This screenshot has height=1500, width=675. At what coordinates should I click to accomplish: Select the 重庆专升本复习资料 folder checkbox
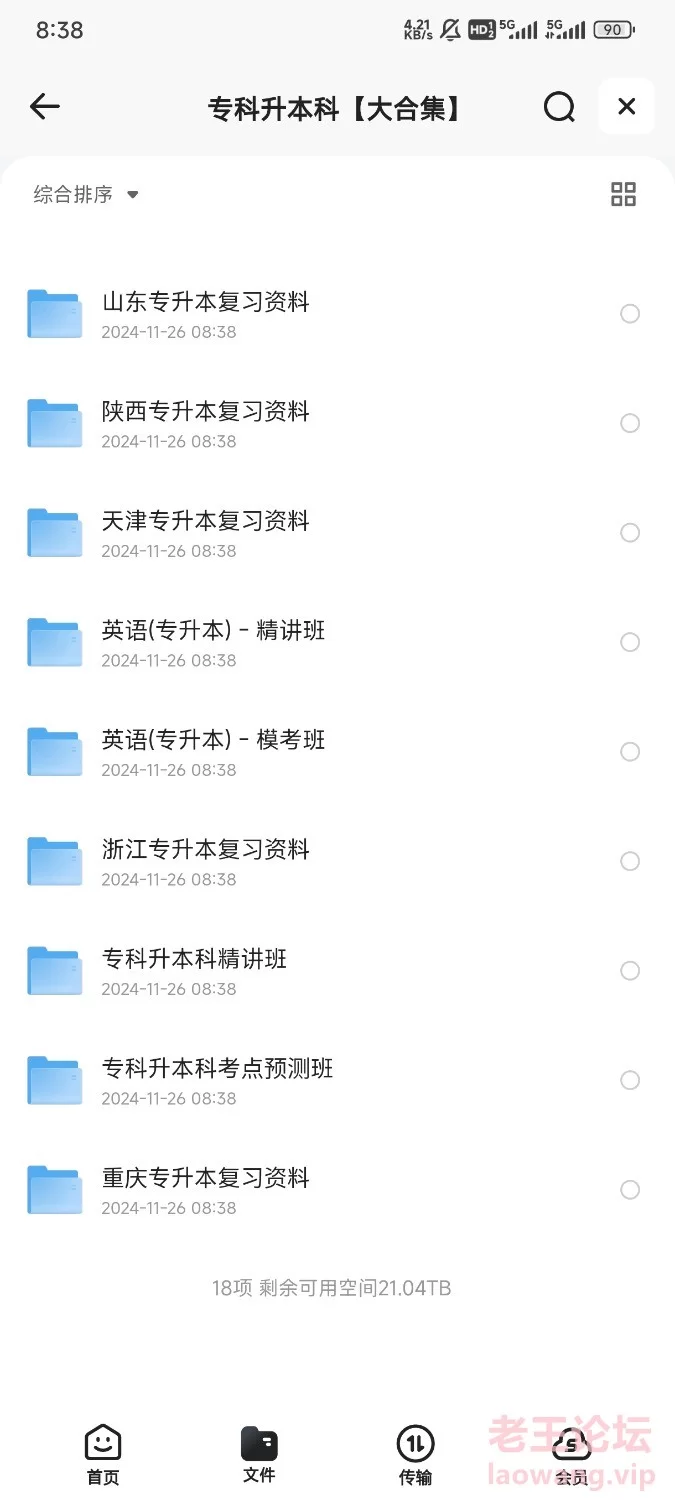pyautogui.click(x=630, y=1190)
